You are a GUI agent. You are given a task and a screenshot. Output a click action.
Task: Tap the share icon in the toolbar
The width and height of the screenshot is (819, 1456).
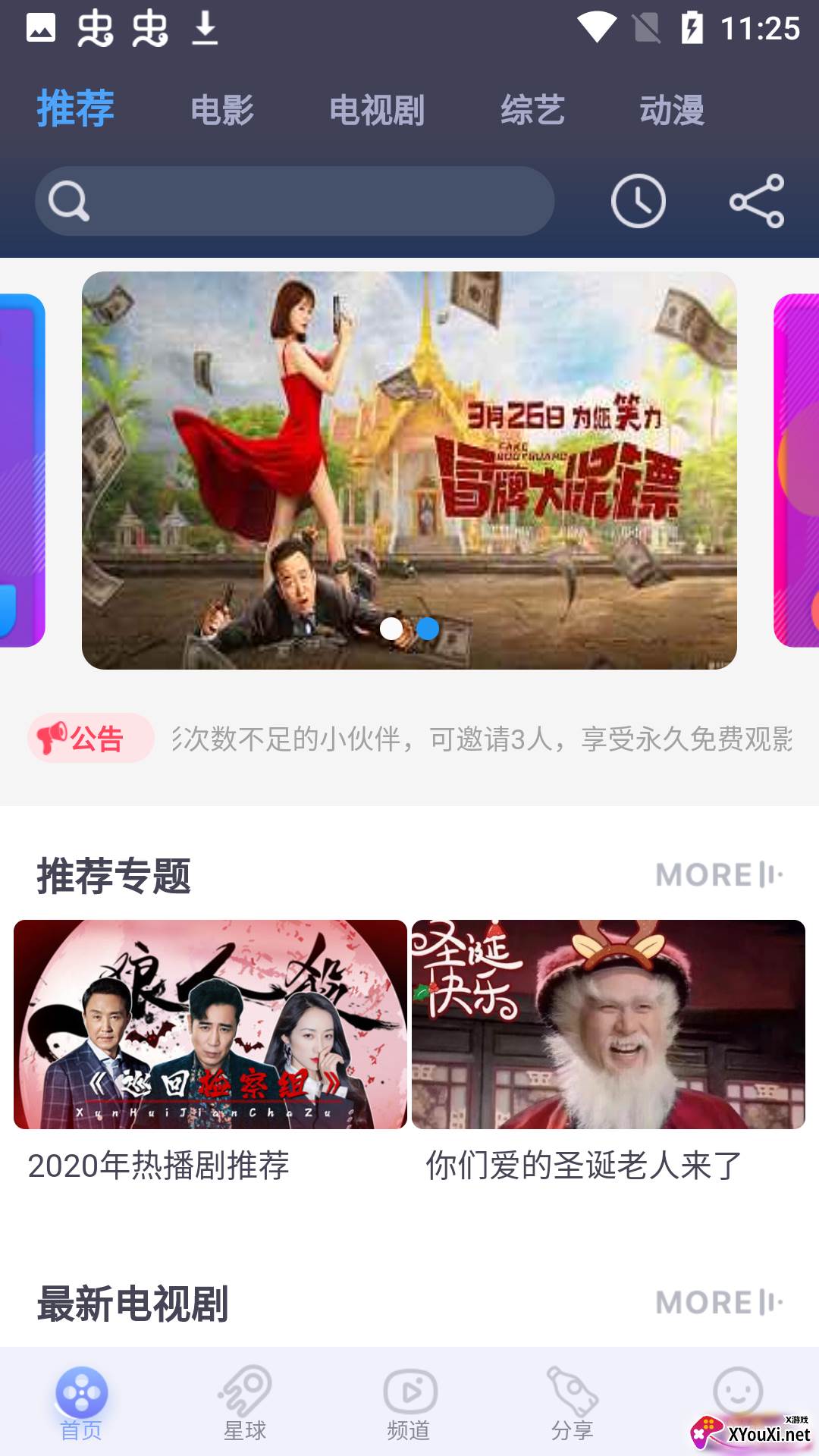(756, 201)
